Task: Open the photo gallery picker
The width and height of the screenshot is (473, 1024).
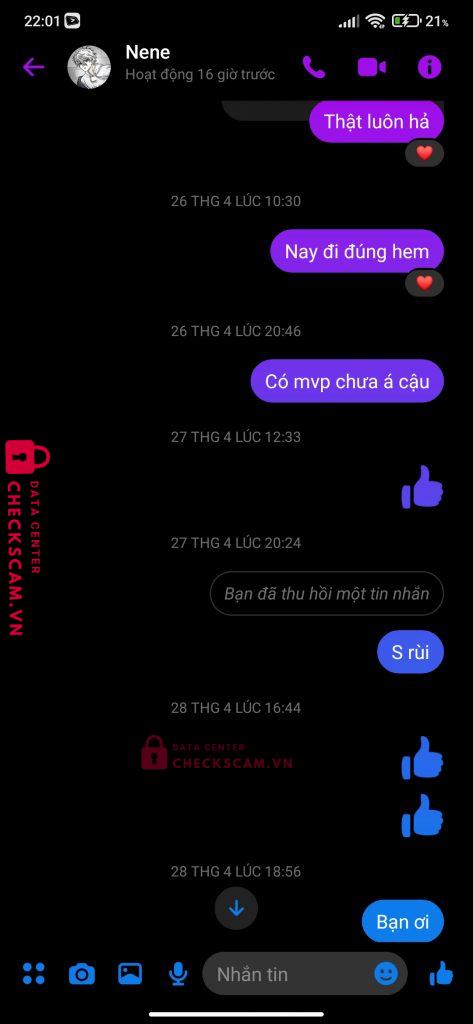Action: coord(130,974)
